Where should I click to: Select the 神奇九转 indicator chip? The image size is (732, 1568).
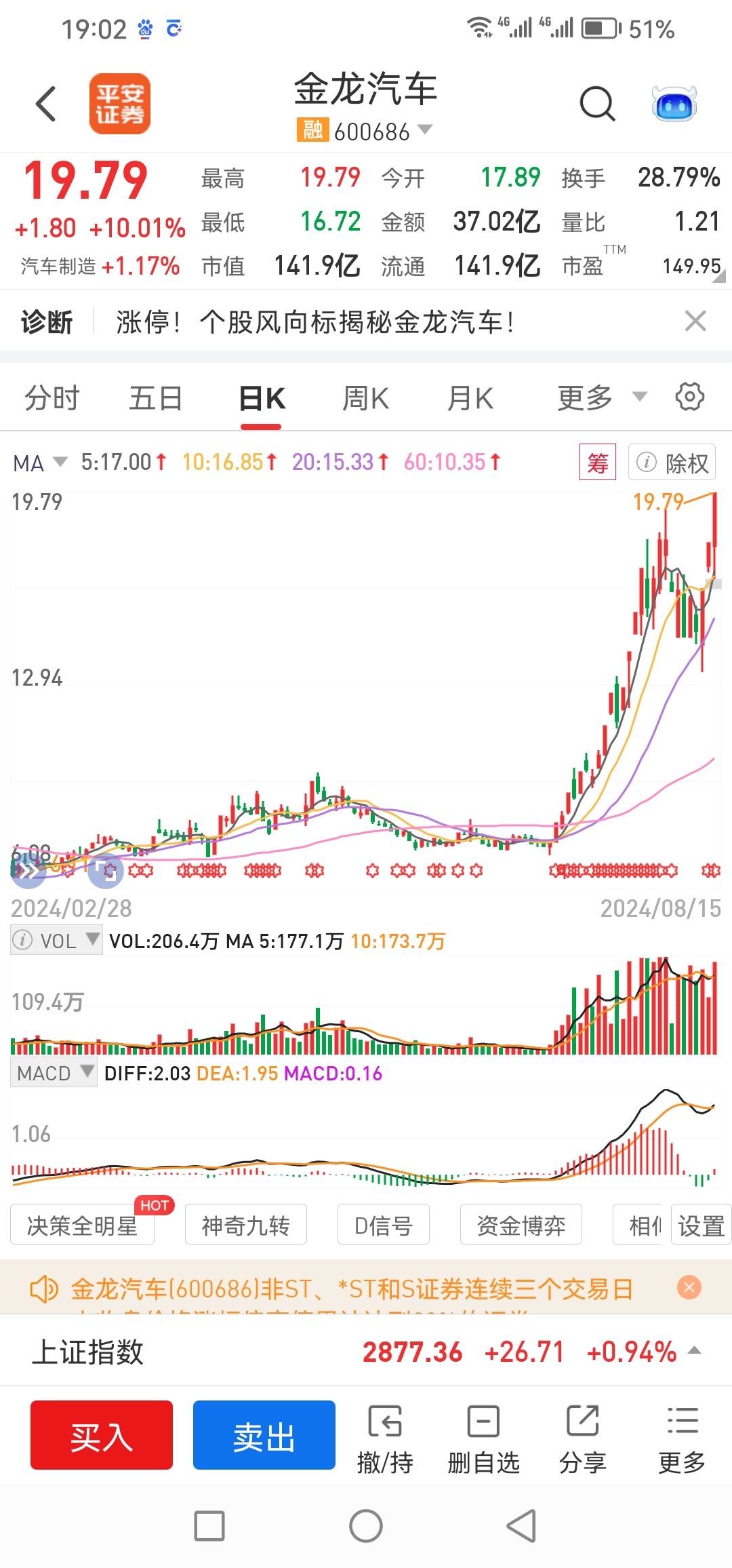coord(246,1225)
